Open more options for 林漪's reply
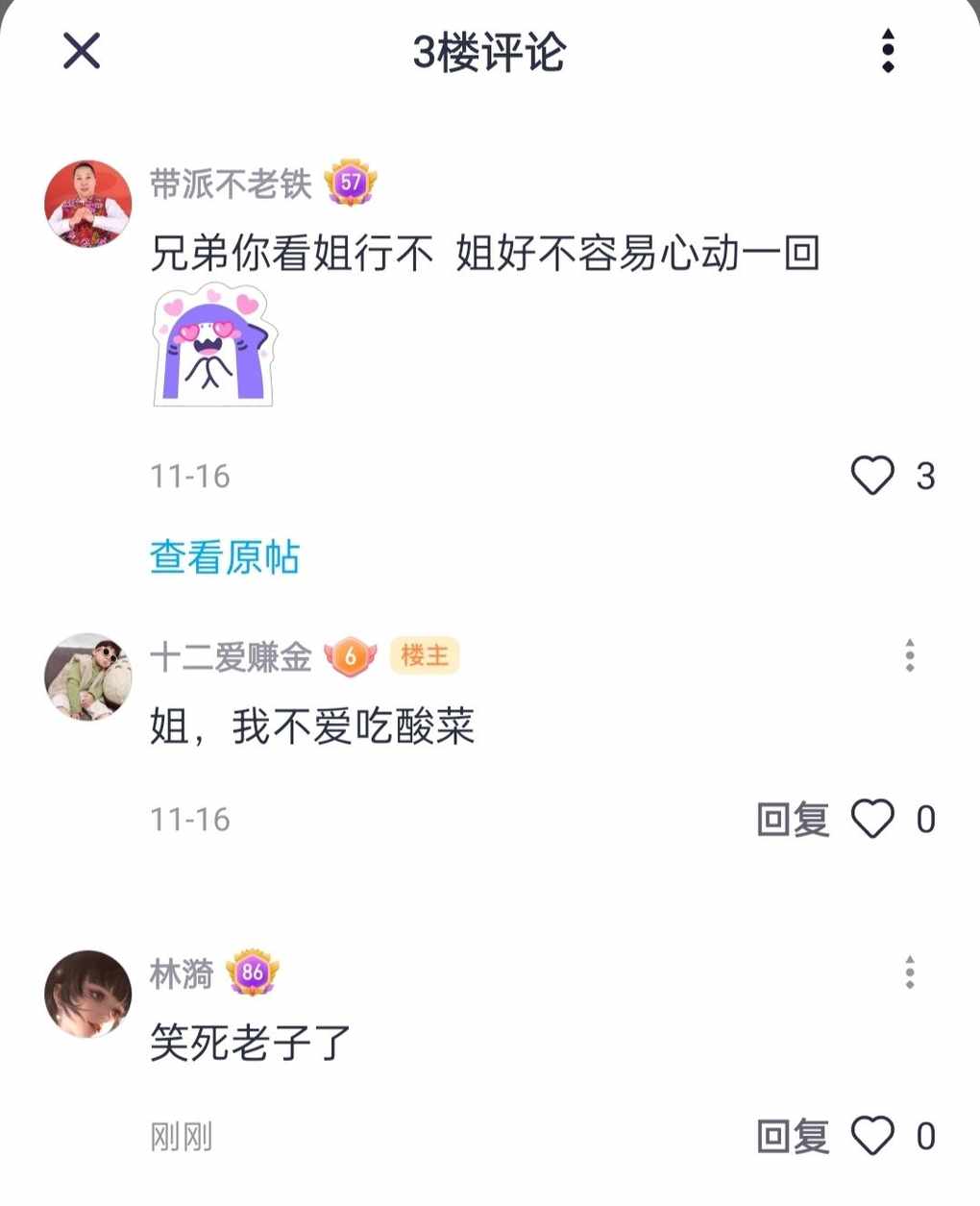This screenshot has height=1206, width=980. click(909, 972)
